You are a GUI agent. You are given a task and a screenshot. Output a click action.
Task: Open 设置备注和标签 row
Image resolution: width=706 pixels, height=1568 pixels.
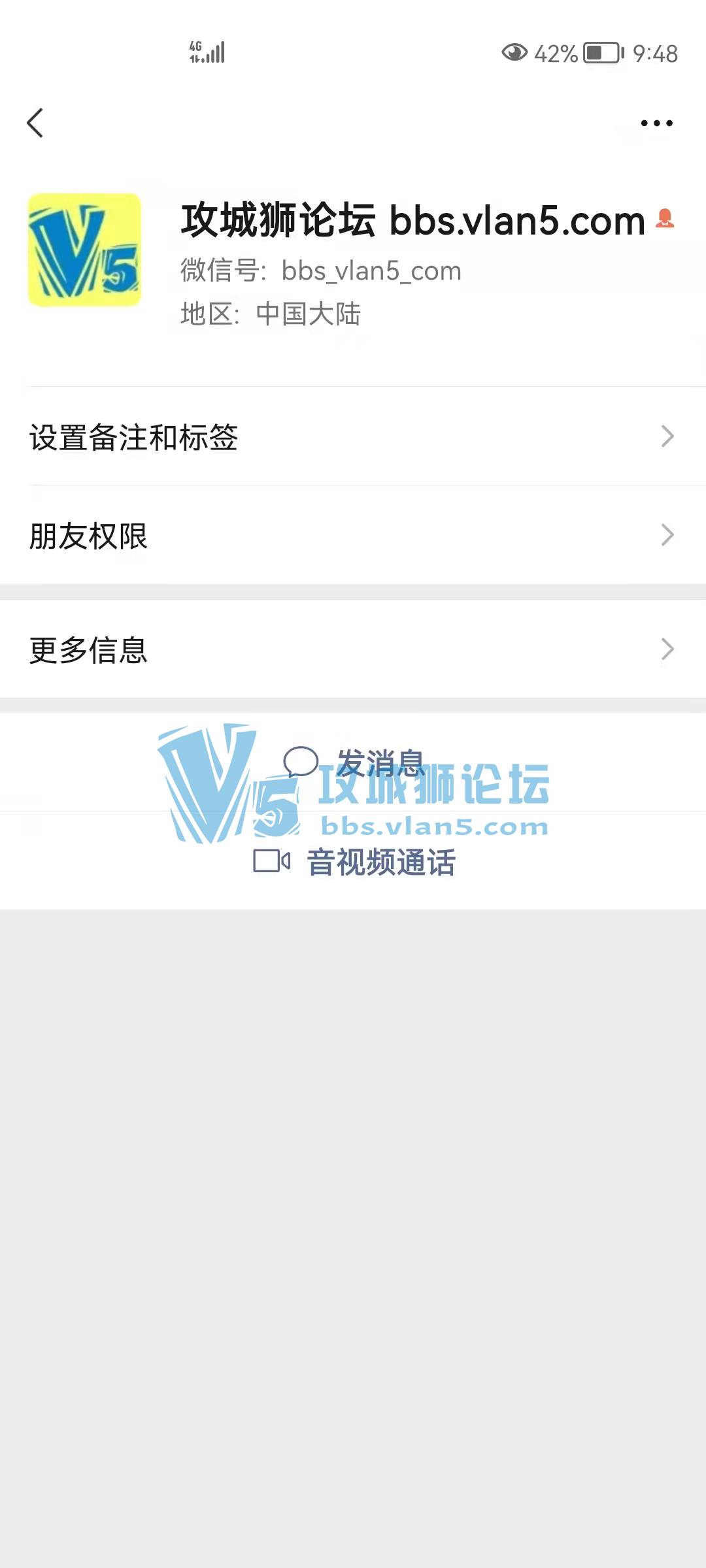[353, 436]
